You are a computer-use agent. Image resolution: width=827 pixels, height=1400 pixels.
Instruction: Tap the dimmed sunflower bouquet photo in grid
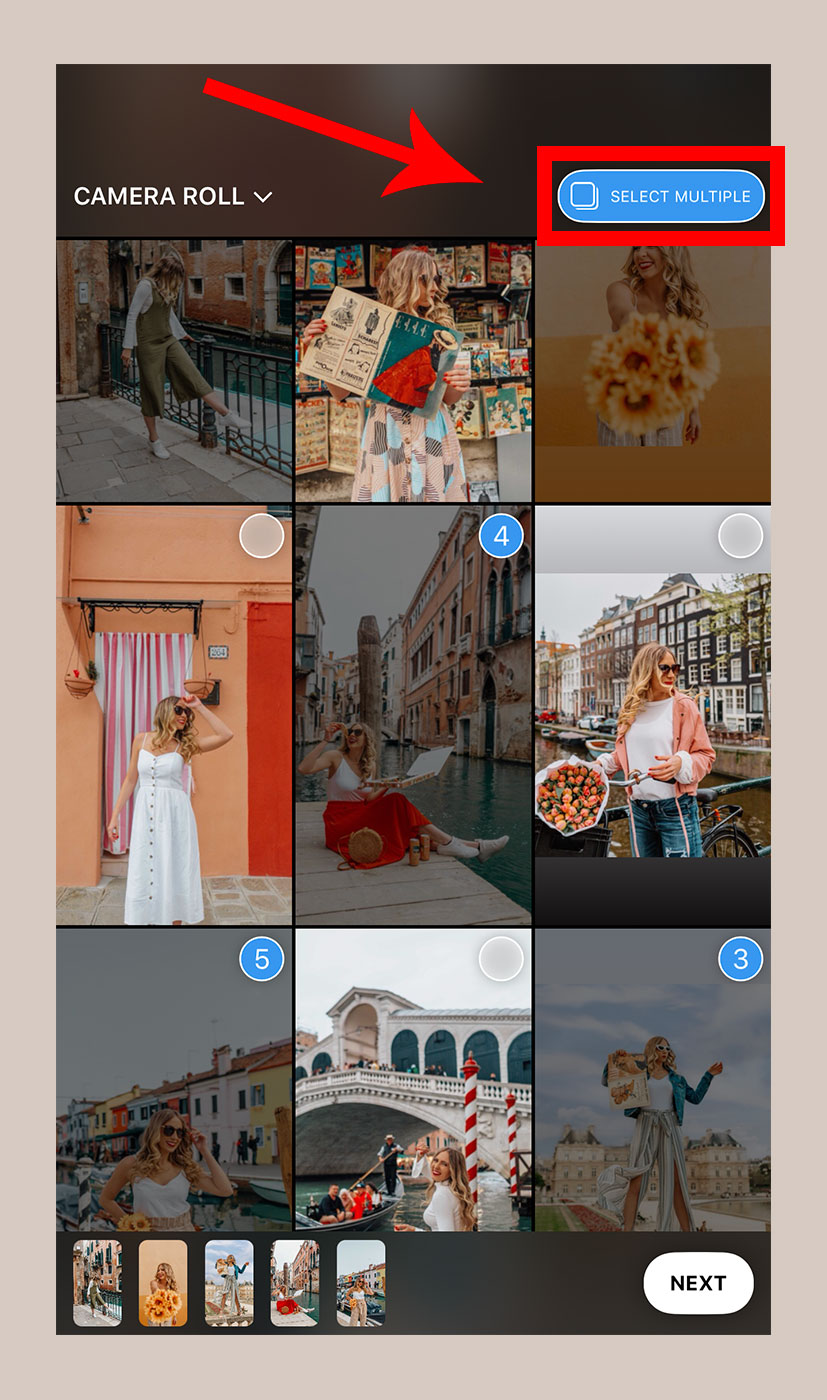tap(653, 371)
